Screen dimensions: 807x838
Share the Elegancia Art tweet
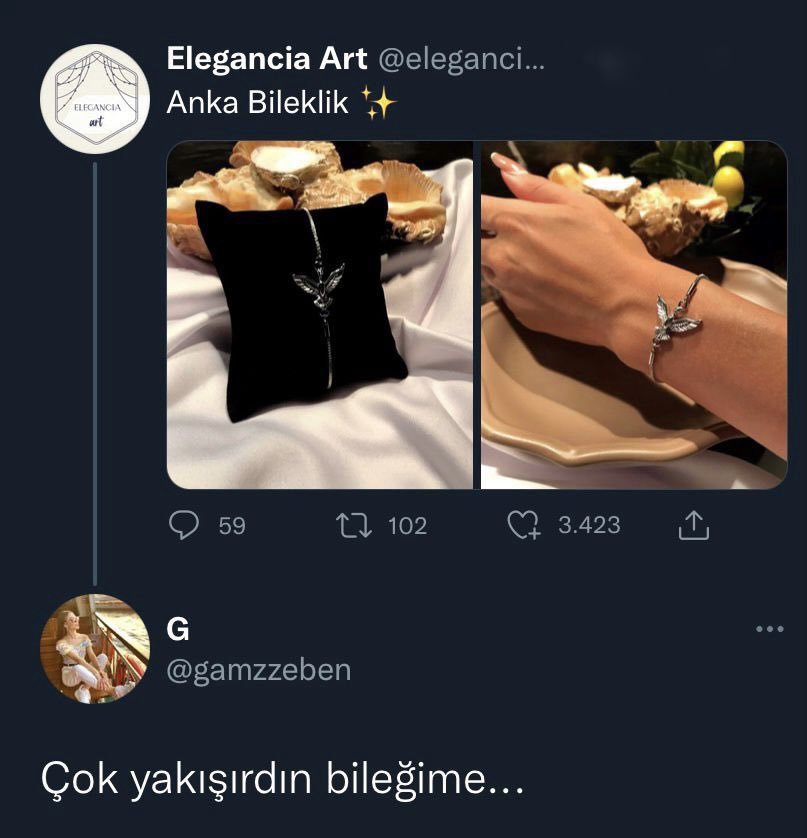(x=694, y=525)
